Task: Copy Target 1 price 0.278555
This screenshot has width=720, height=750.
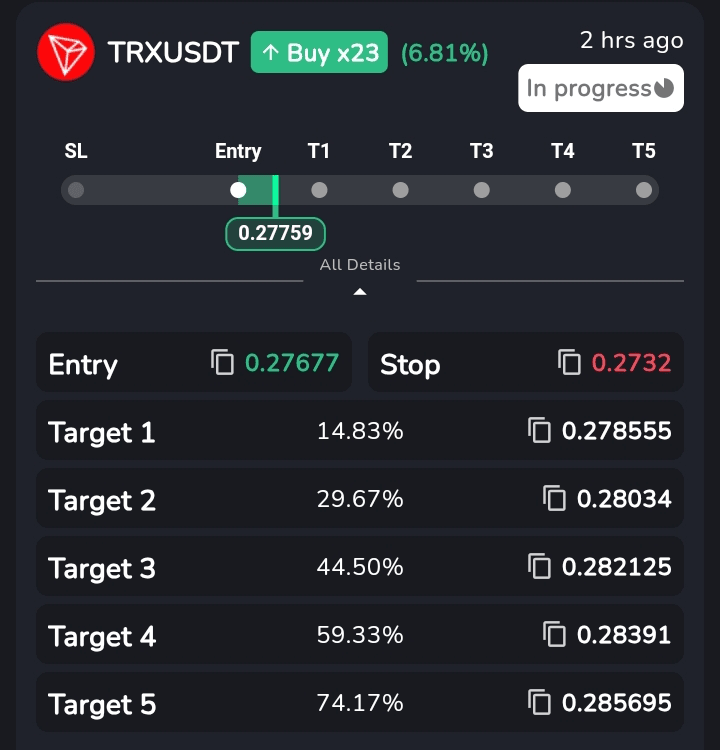Action: (x=539, y=431)
